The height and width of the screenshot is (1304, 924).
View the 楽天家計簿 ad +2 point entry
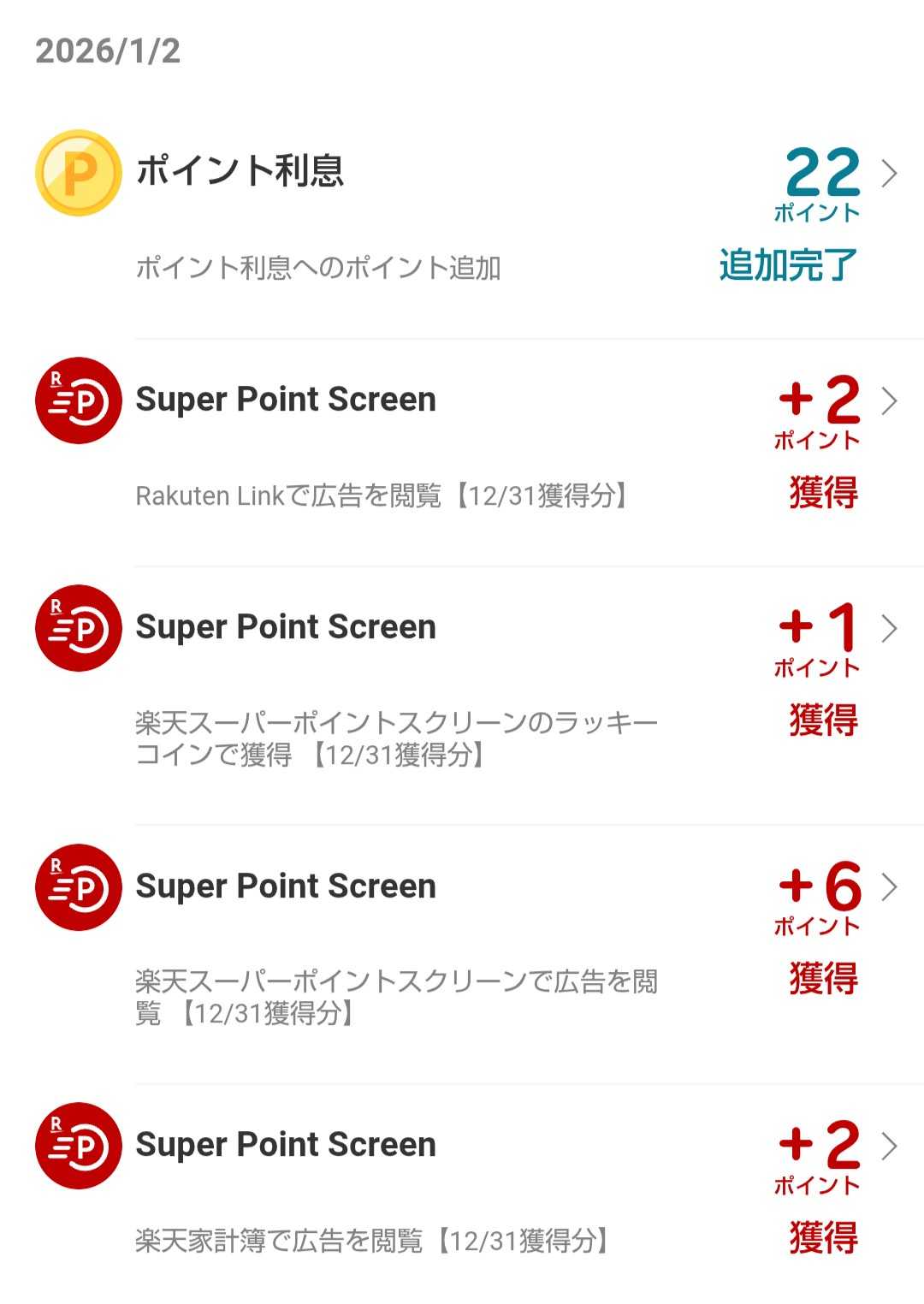[x=462, y=1189]
